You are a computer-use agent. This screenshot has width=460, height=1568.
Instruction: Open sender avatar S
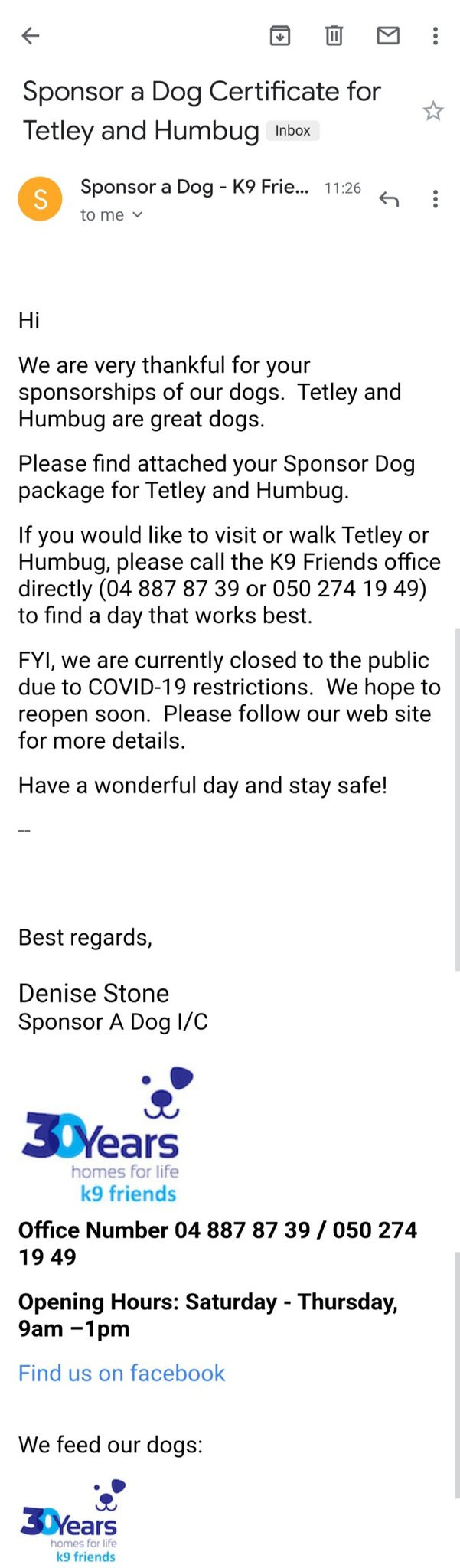(40, 199)
